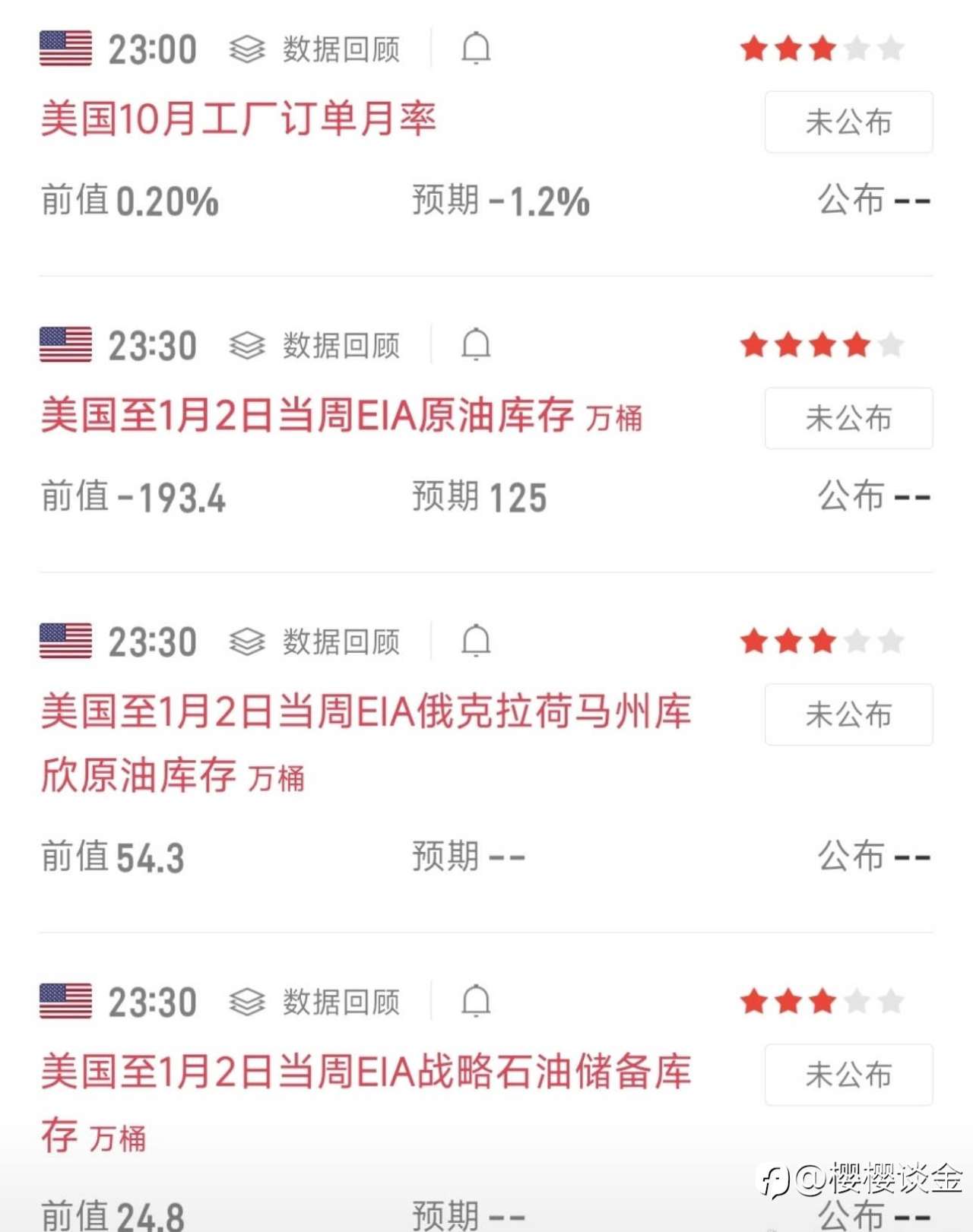
Task: Click the stack icon next to EIA战略石油储备库存
Action: tap(246, 1002)
